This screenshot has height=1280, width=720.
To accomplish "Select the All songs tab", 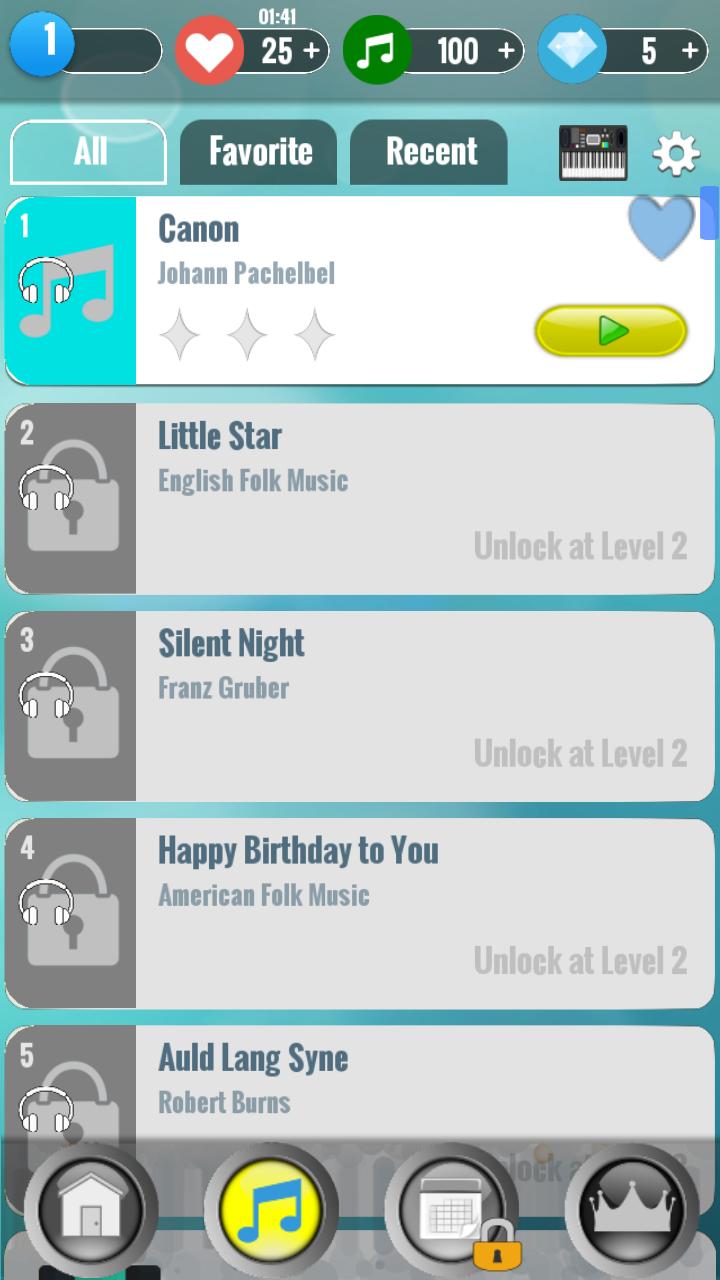I will [88, 152].
